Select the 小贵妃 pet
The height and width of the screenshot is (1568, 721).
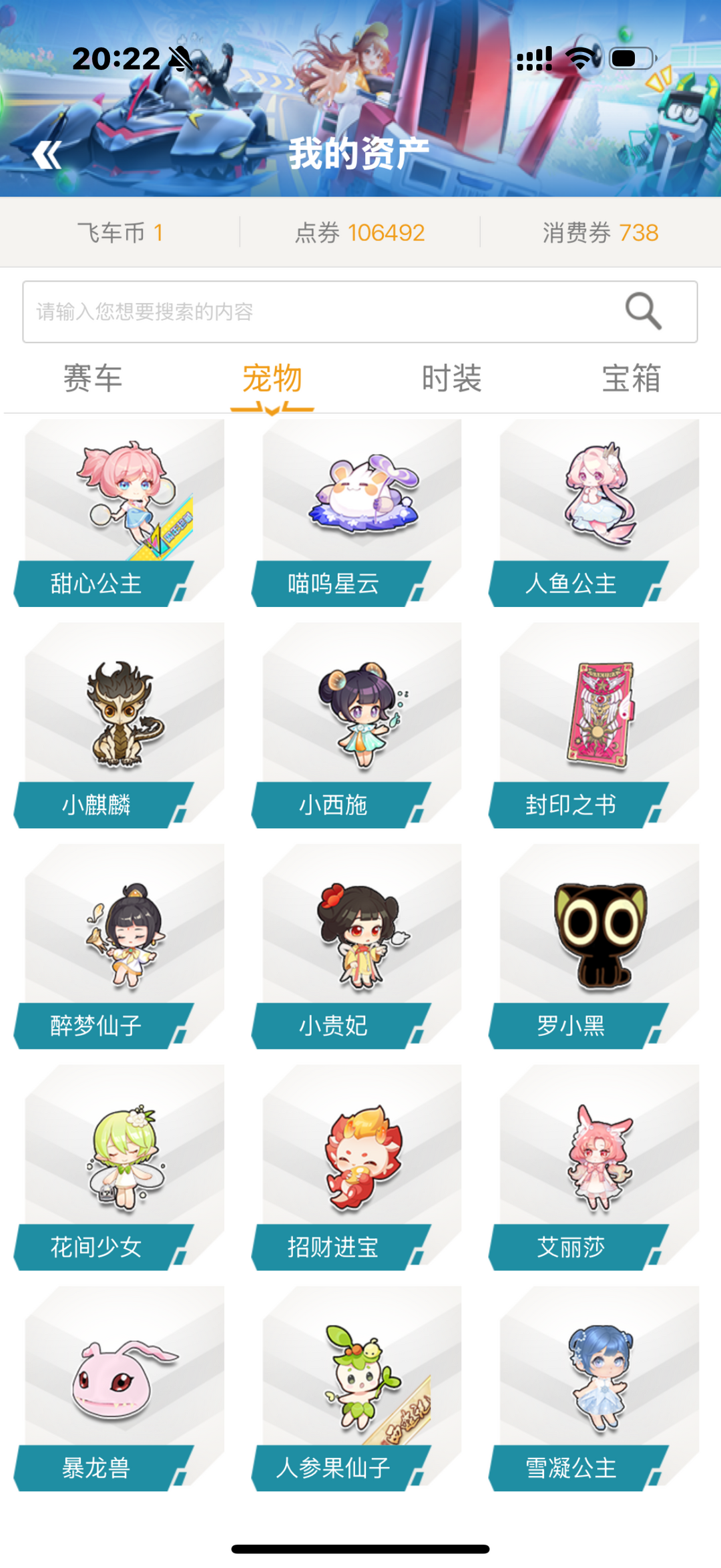click(358, 946)
